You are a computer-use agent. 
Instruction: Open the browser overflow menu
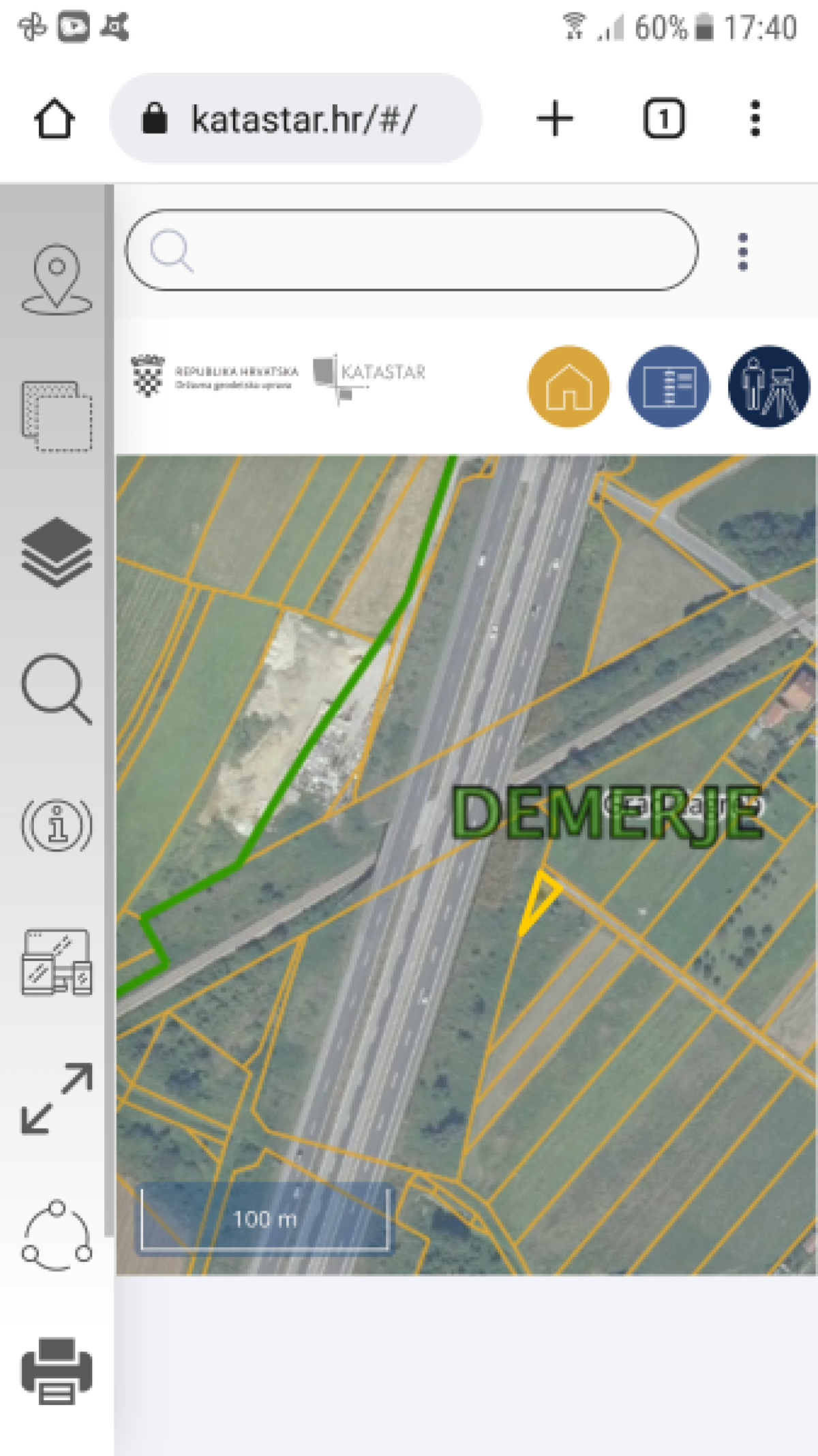click(755, 119)
